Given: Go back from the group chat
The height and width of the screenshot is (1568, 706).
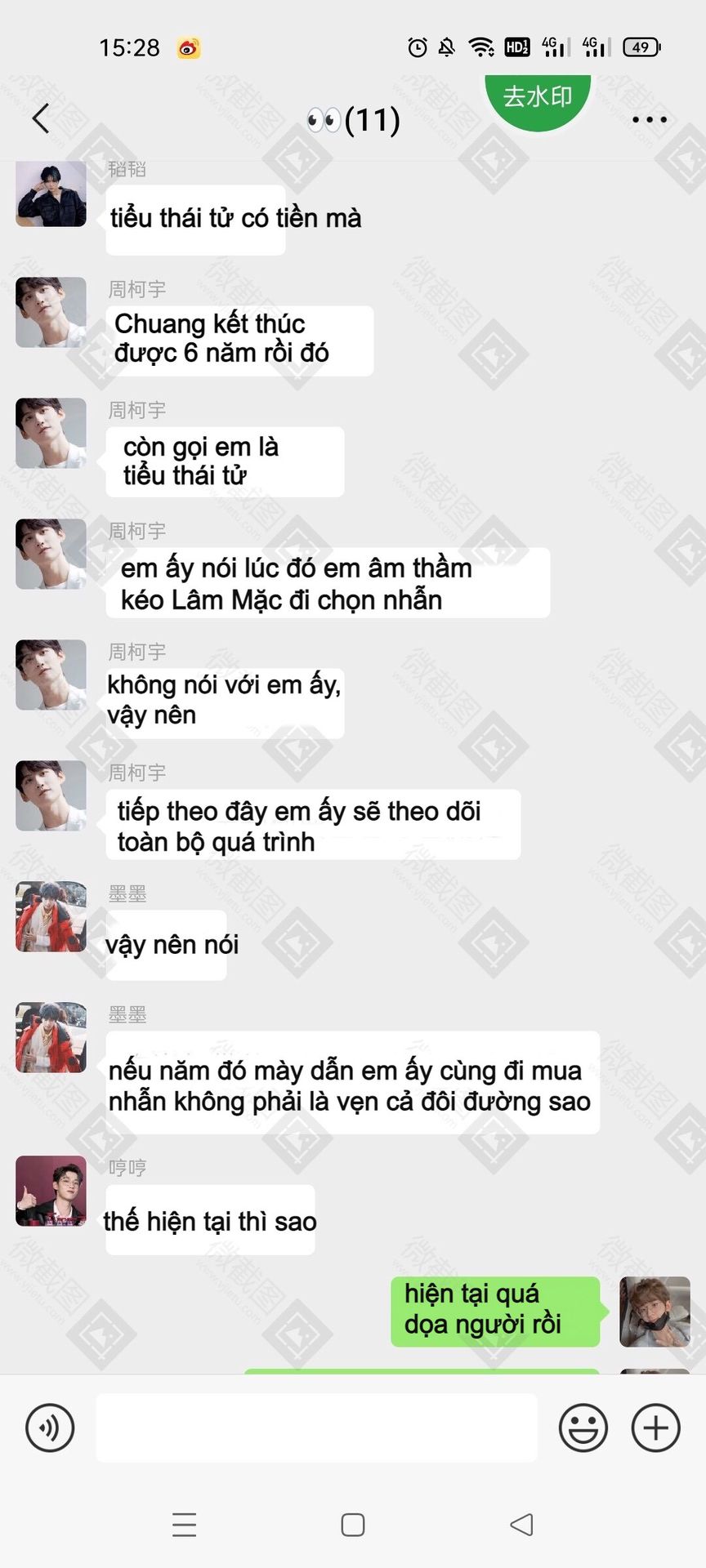Looking at the screenshot, I should pos(41,119).
